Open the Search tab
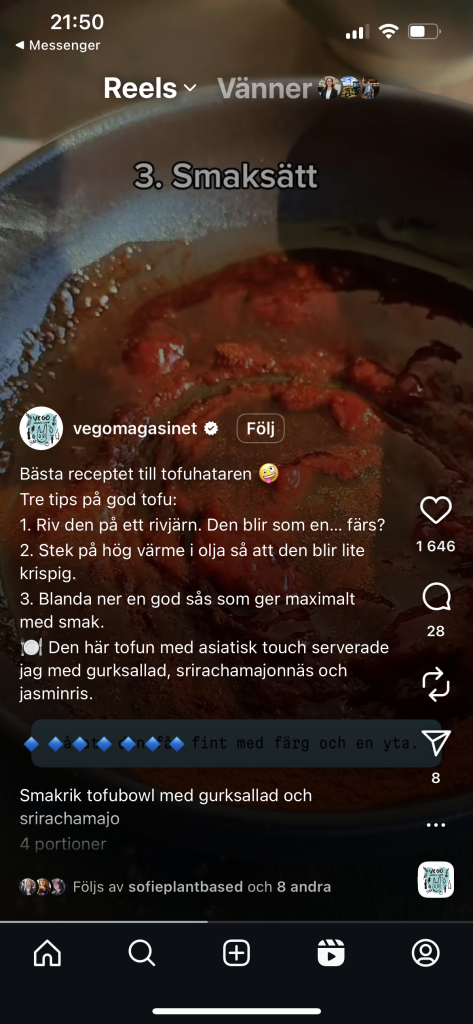473x1024 pixels. click(142, 954)
